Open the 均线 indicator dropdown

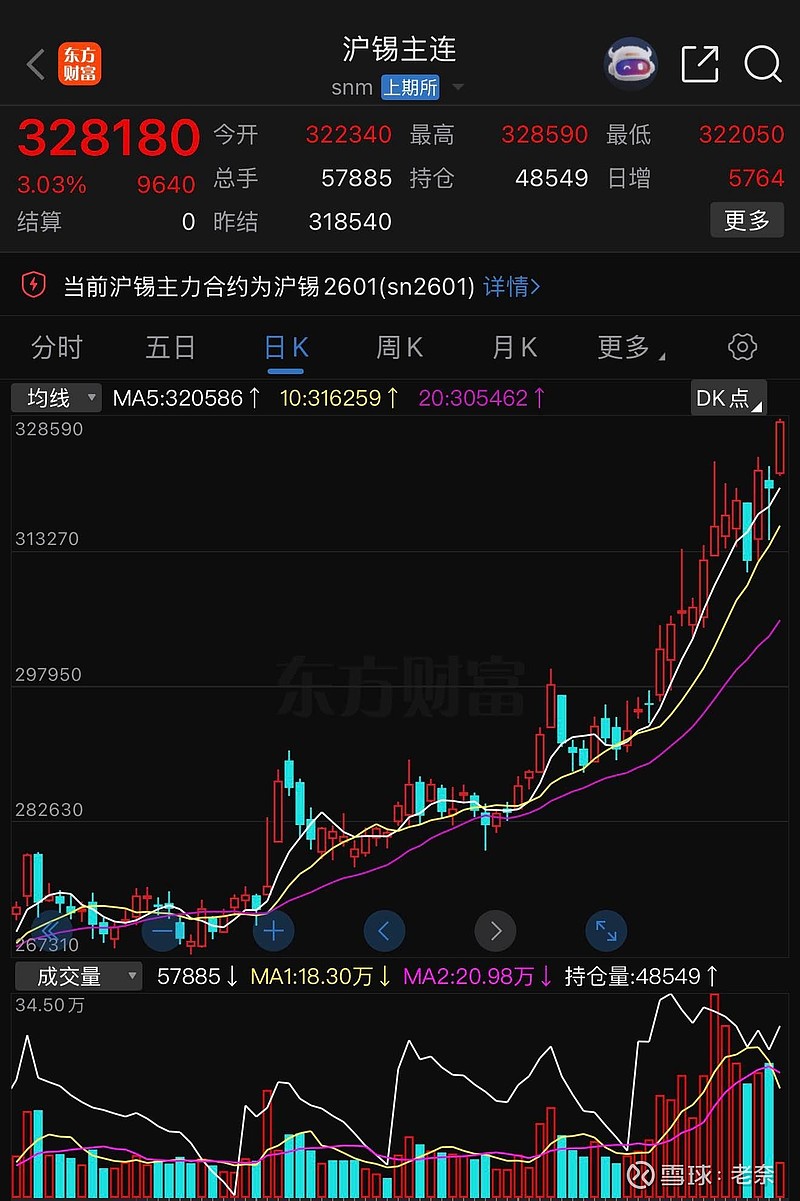pyautogui.click(x=56, y=398)
